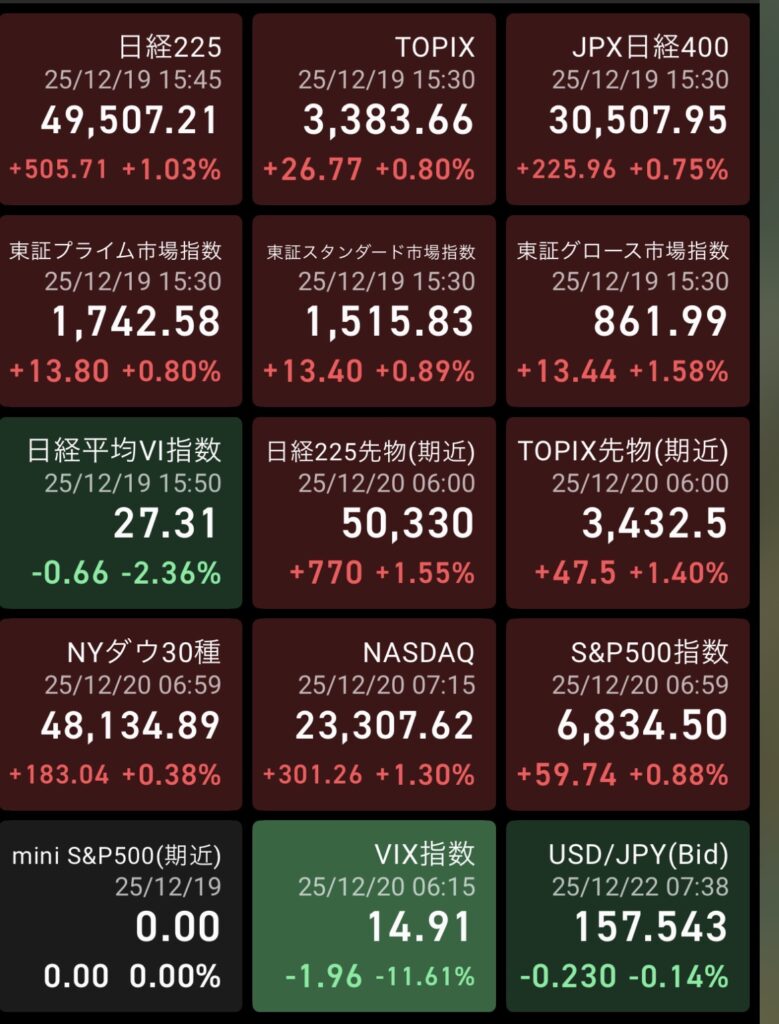View 日経225先物(期近) details
The image size is (779, 1024).
[x=374, y=512]
